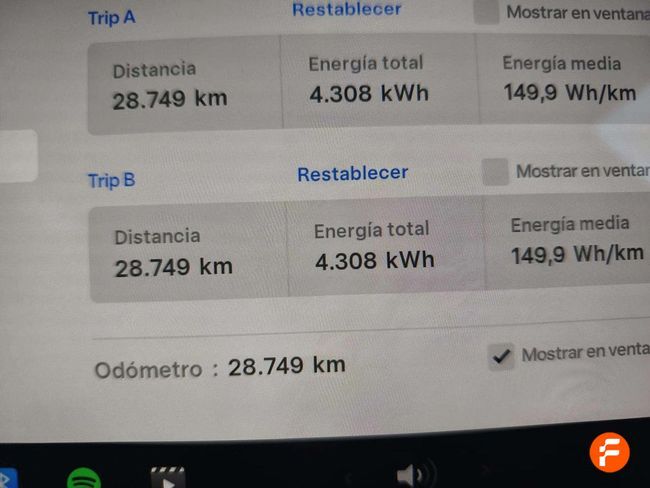Uncheck the Odómetro "Mostrar en ventana" box
Screen dimensions: 650x488
(x=502, y=355)
